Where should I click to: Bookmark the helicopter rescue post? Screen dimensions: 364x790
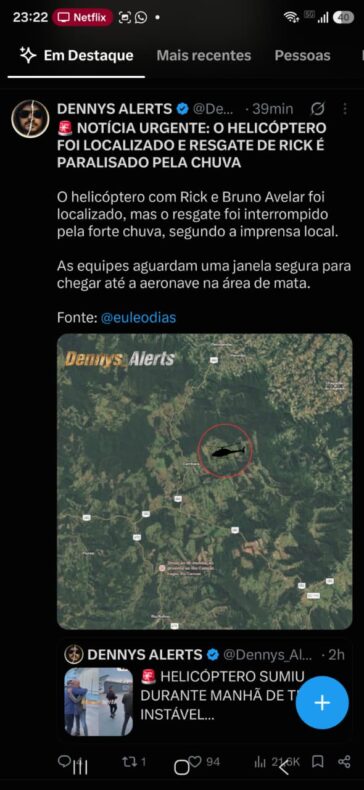[x=318, y=762]
